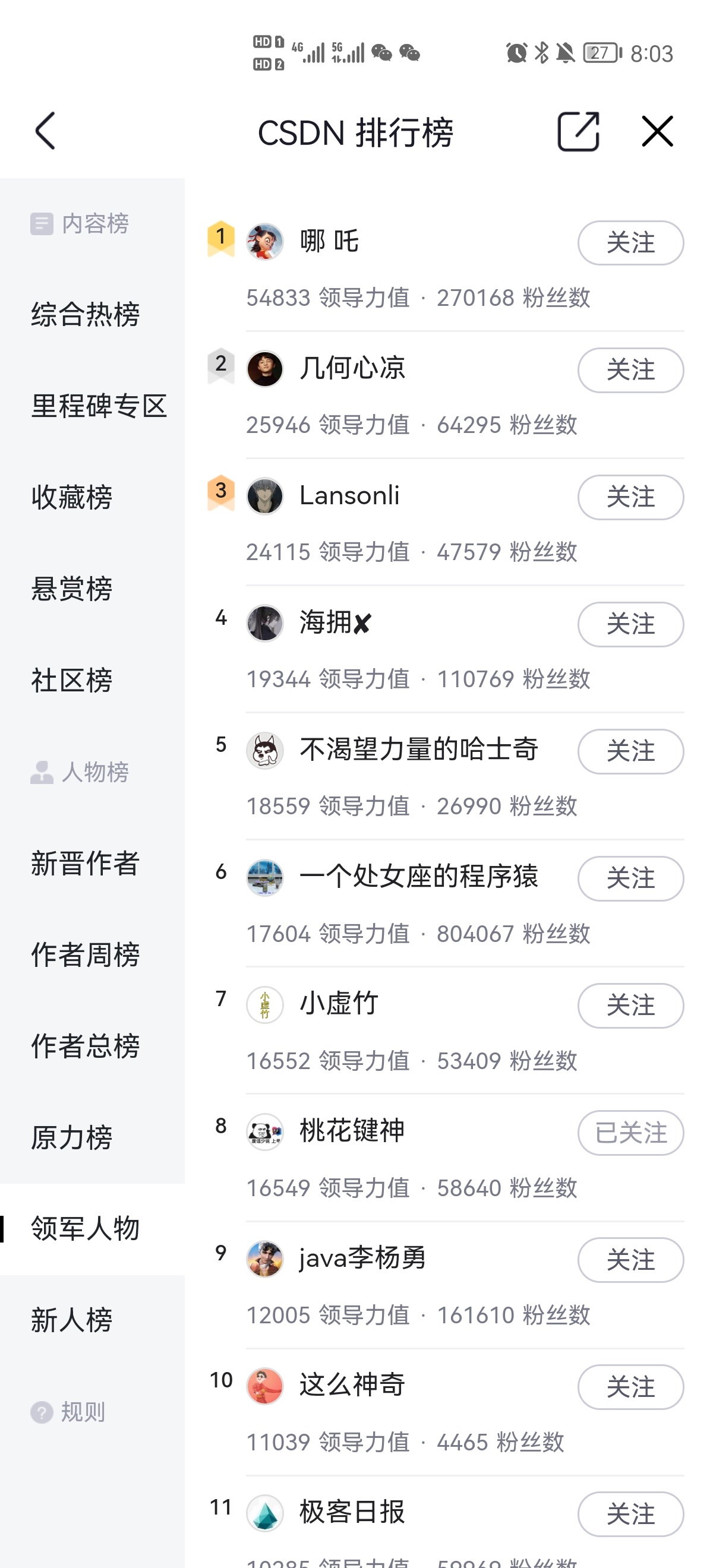Select the 收藏榜 tab

[x=72, y=497]
